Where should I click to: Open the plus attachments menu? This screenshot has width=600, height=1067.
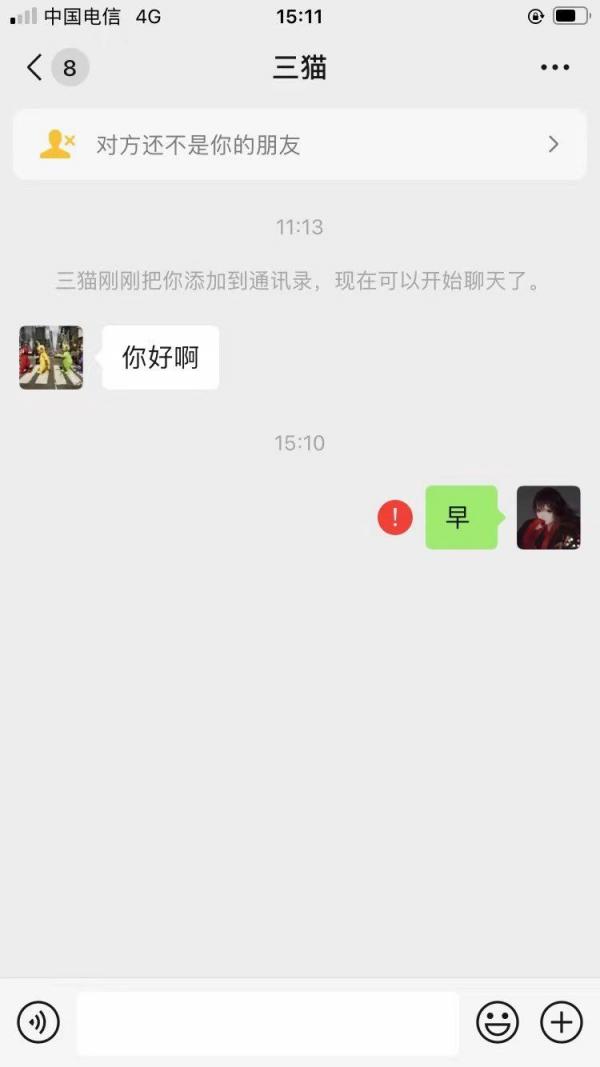(x=561, y=1022)
